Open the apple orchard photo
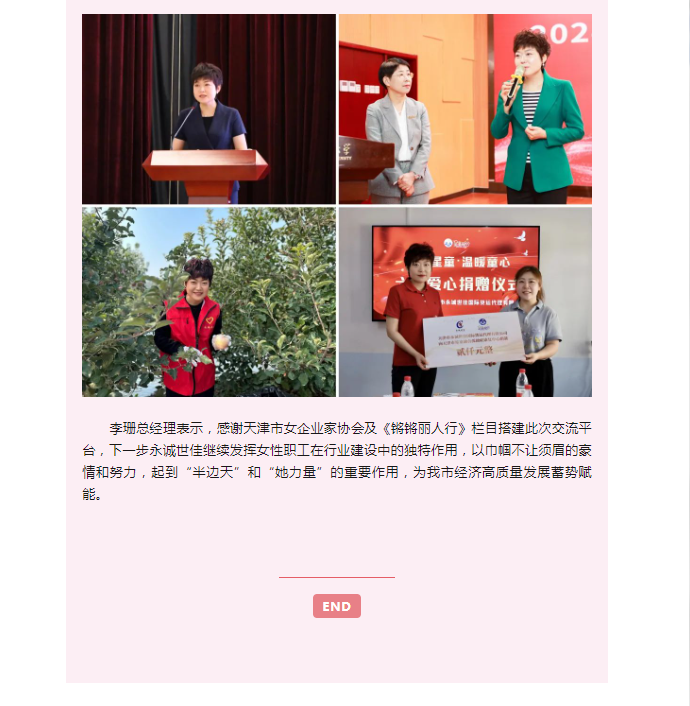Image resolution: width=690 pixels, height=706 pixels. coord(208,302)
